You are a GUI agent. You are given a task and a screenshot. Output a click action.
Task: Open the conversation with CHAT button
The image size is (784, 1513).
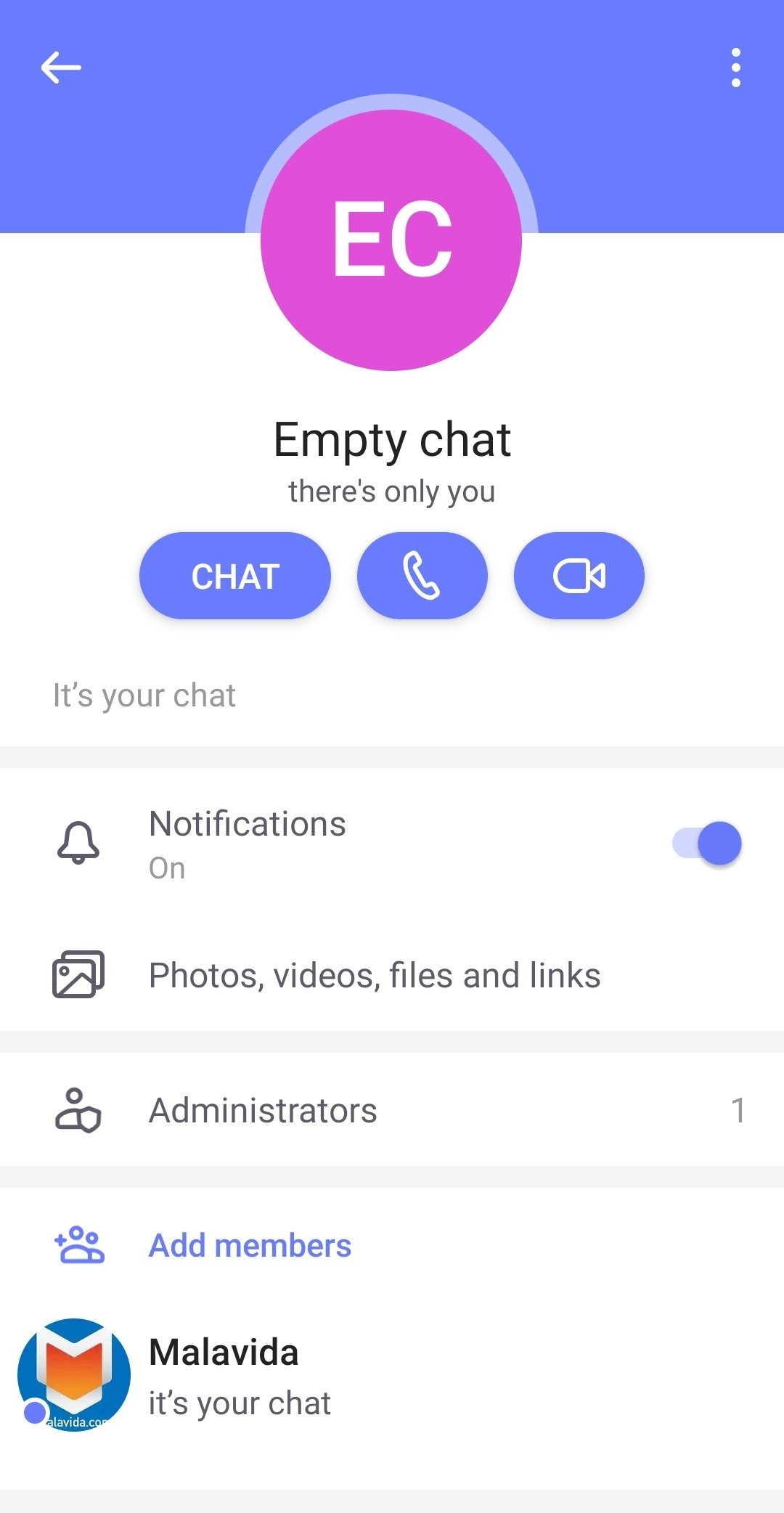235,576
